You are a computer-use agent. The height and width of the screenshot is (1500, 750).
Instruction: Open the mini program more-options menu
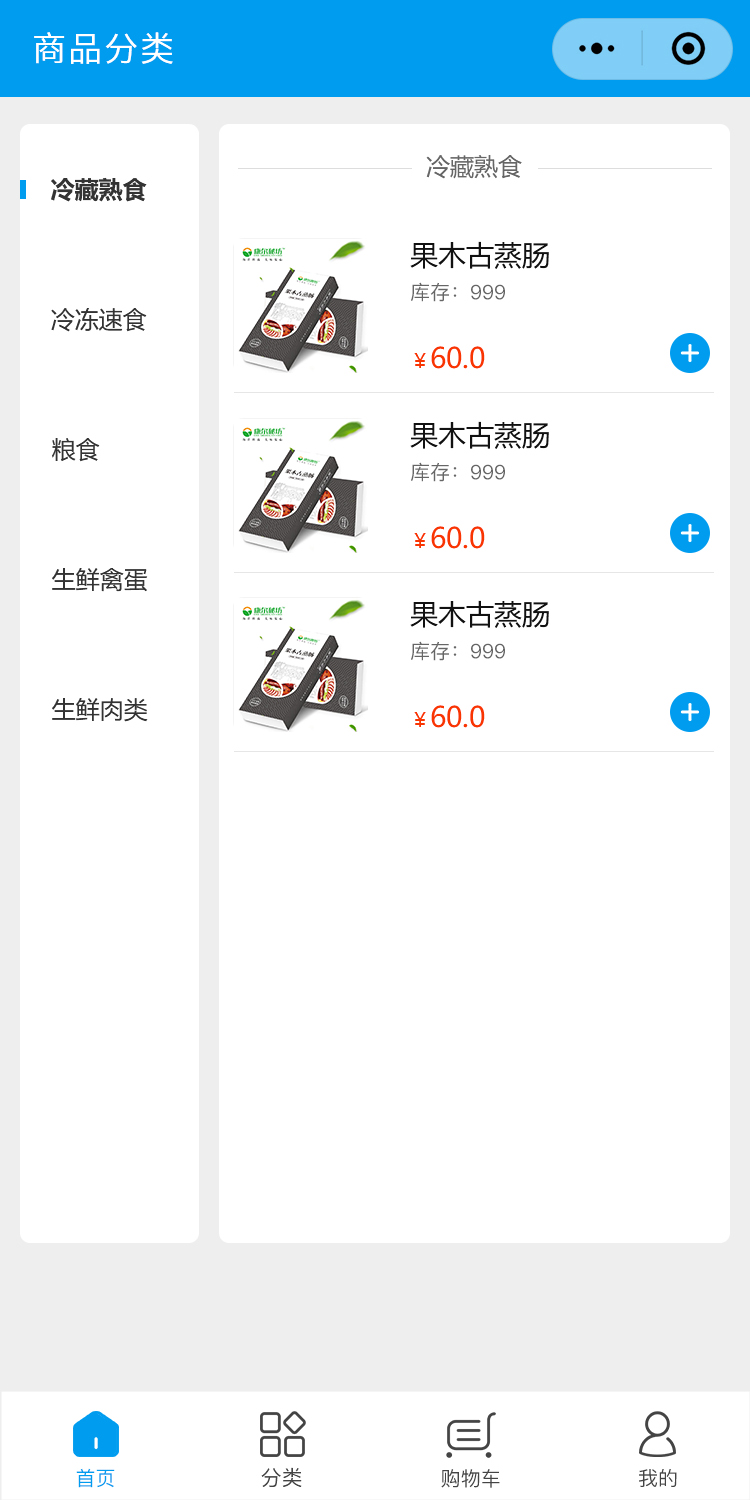[x=597, y=48]
